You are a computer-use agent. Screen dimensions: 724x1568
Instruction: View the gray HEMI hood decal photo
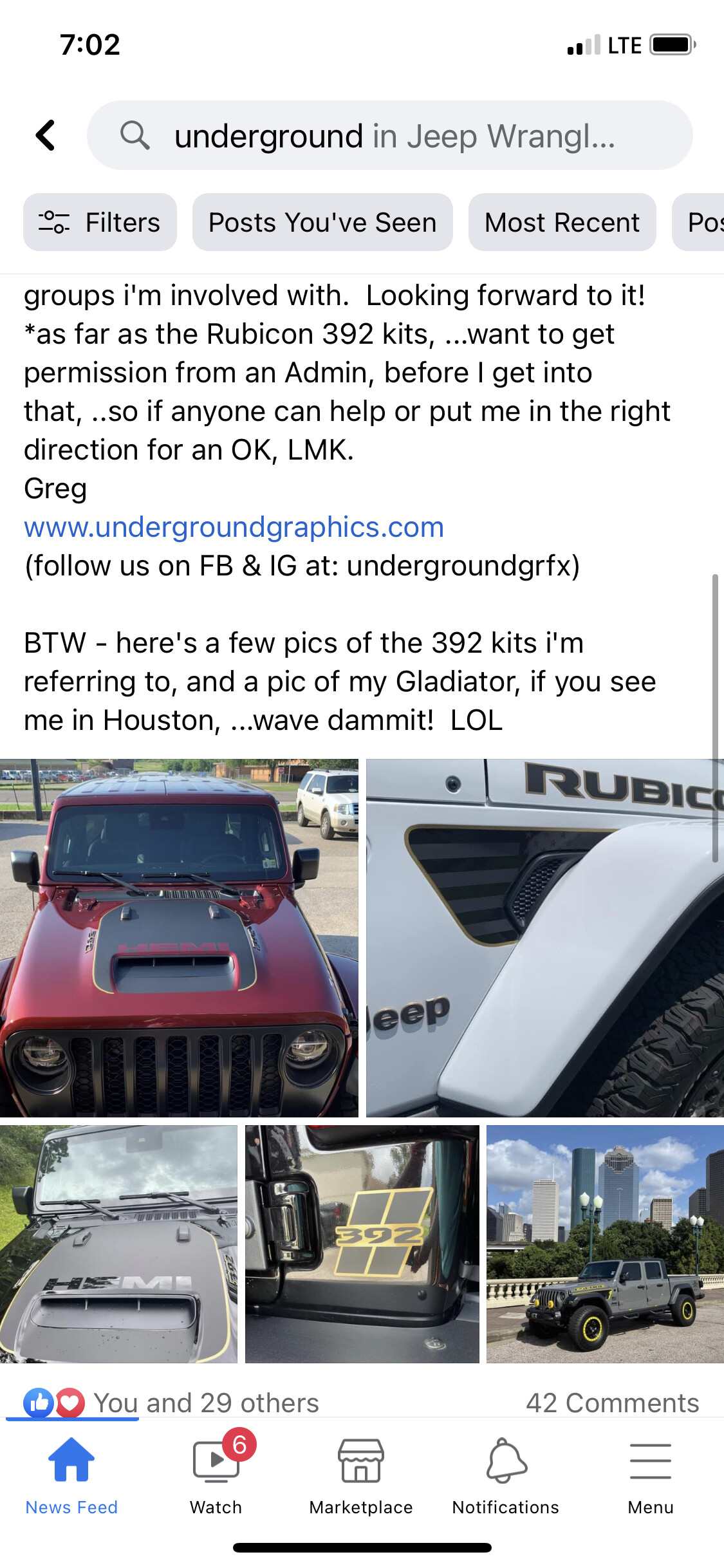click(x=118, y=1244)
